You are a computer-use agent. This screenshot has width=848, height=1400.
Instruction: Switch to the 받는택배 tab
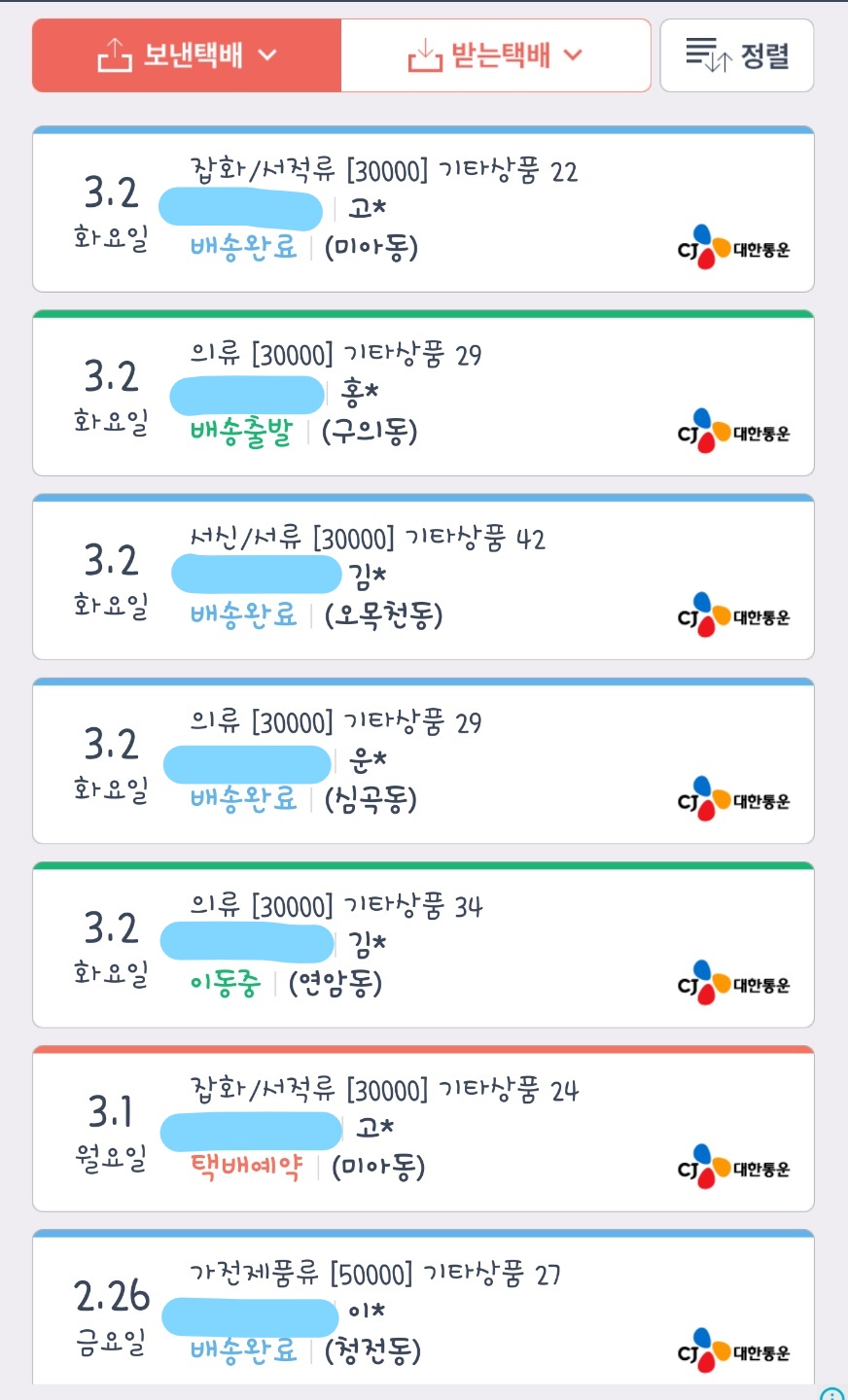pyautogui.click(x=495, y=55)
